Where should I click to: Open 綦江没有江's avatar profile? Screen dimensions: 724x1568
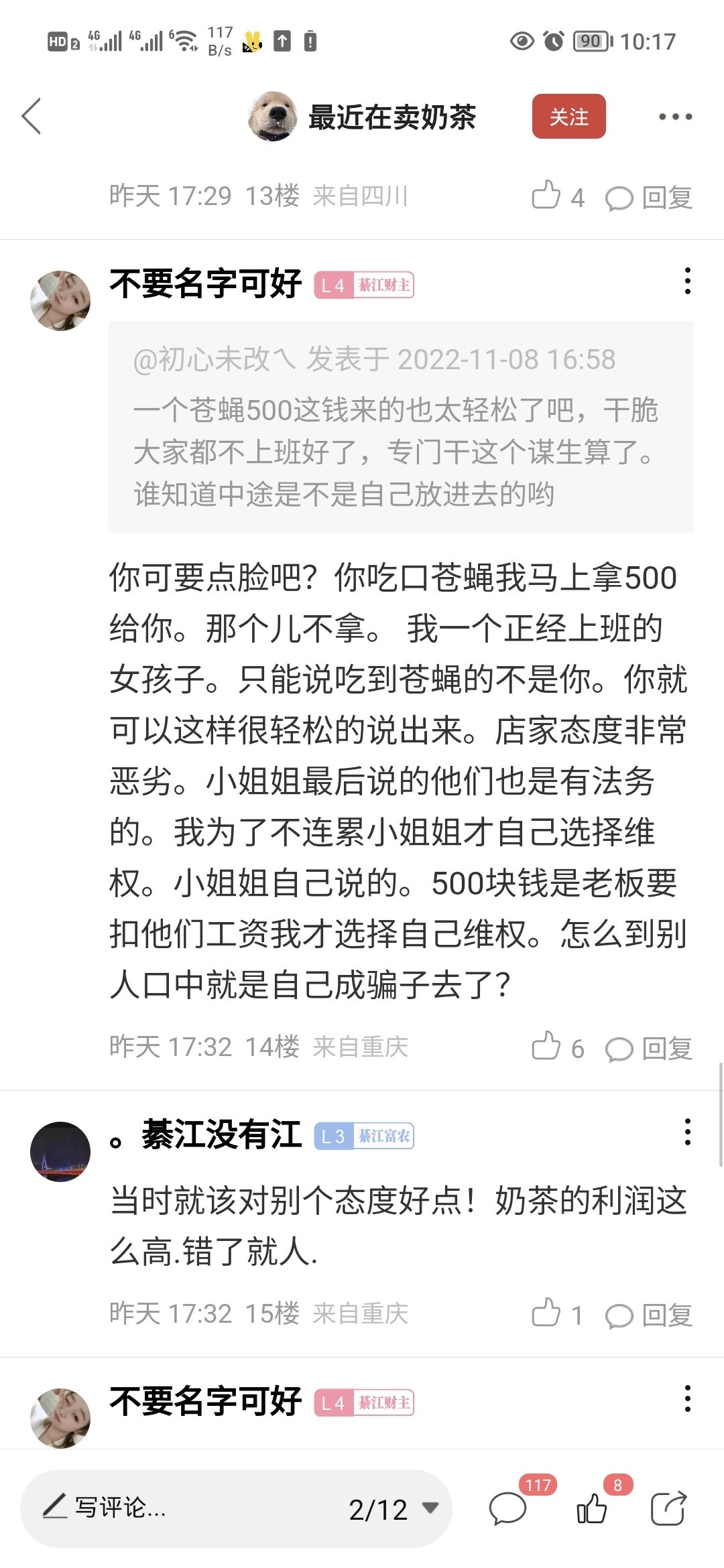point(60,1151)
